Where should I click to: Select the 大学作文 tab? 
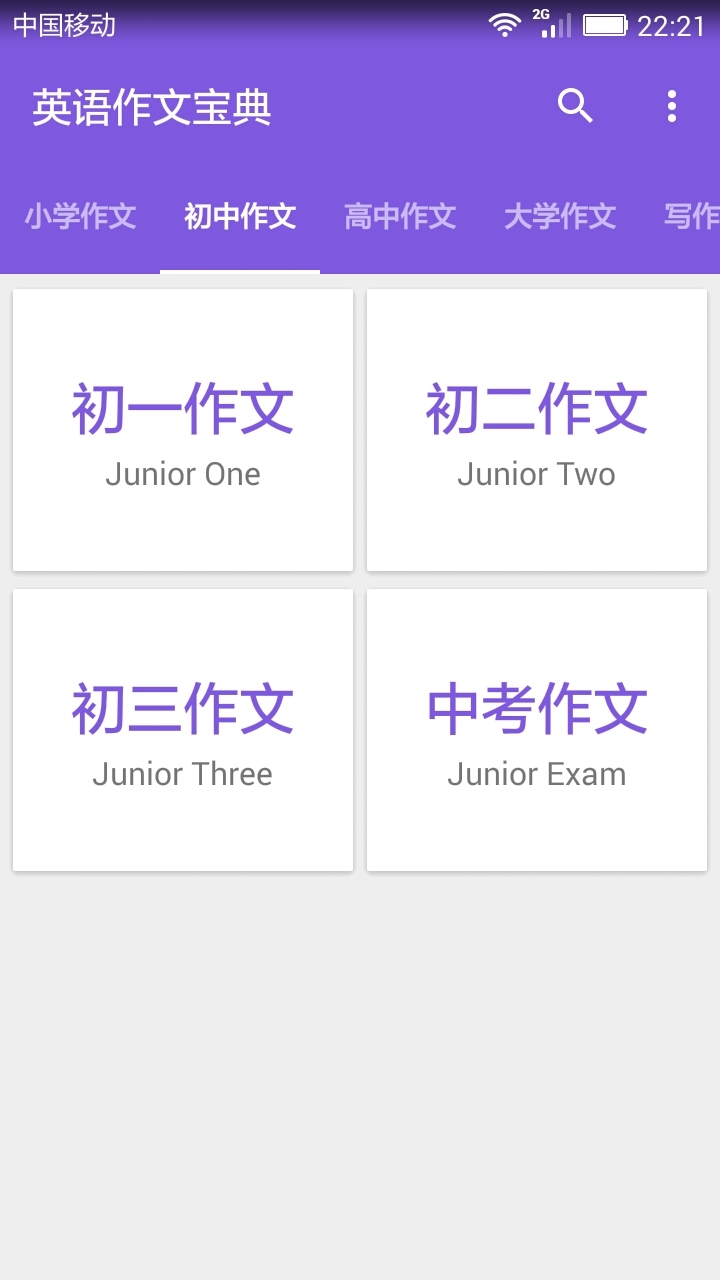pos(559,217)
